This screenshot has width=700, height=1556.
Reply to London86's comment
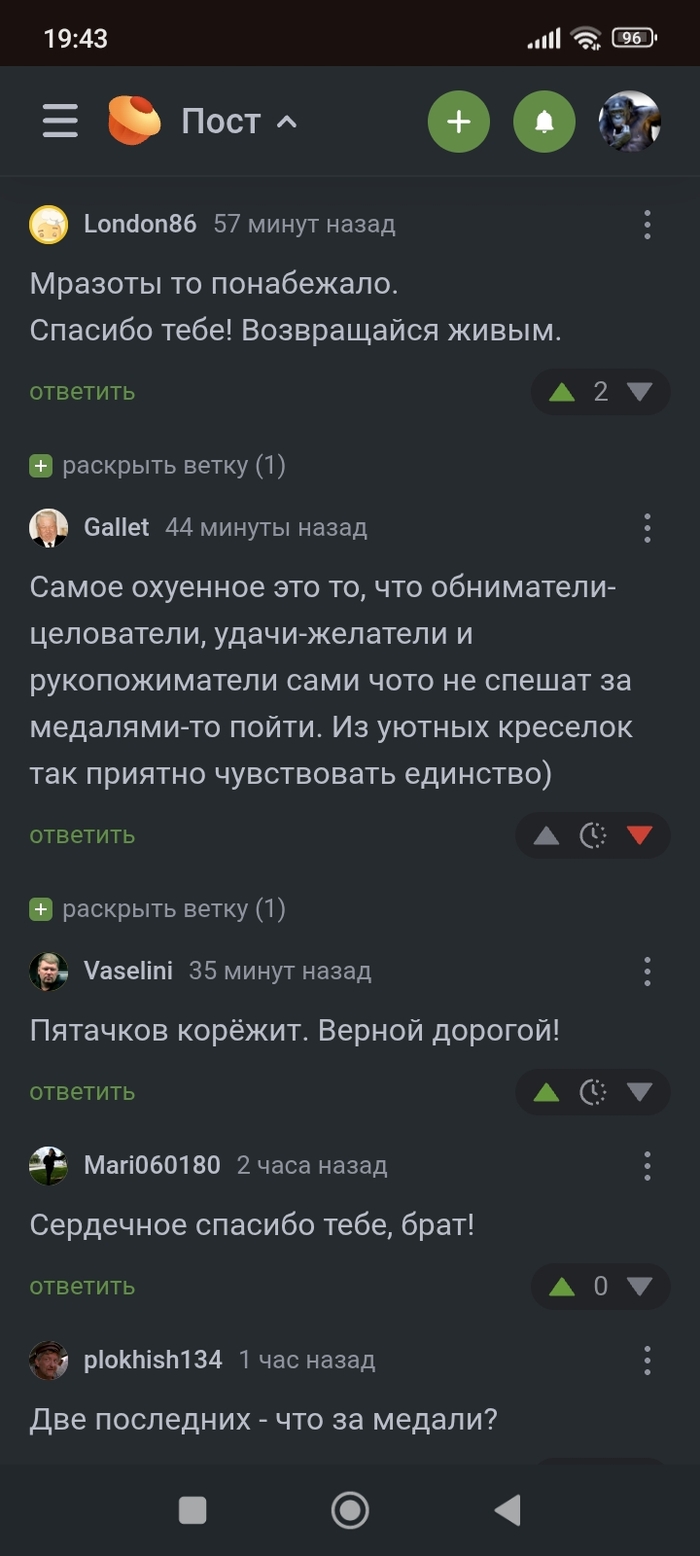click(x=82, y=391)
